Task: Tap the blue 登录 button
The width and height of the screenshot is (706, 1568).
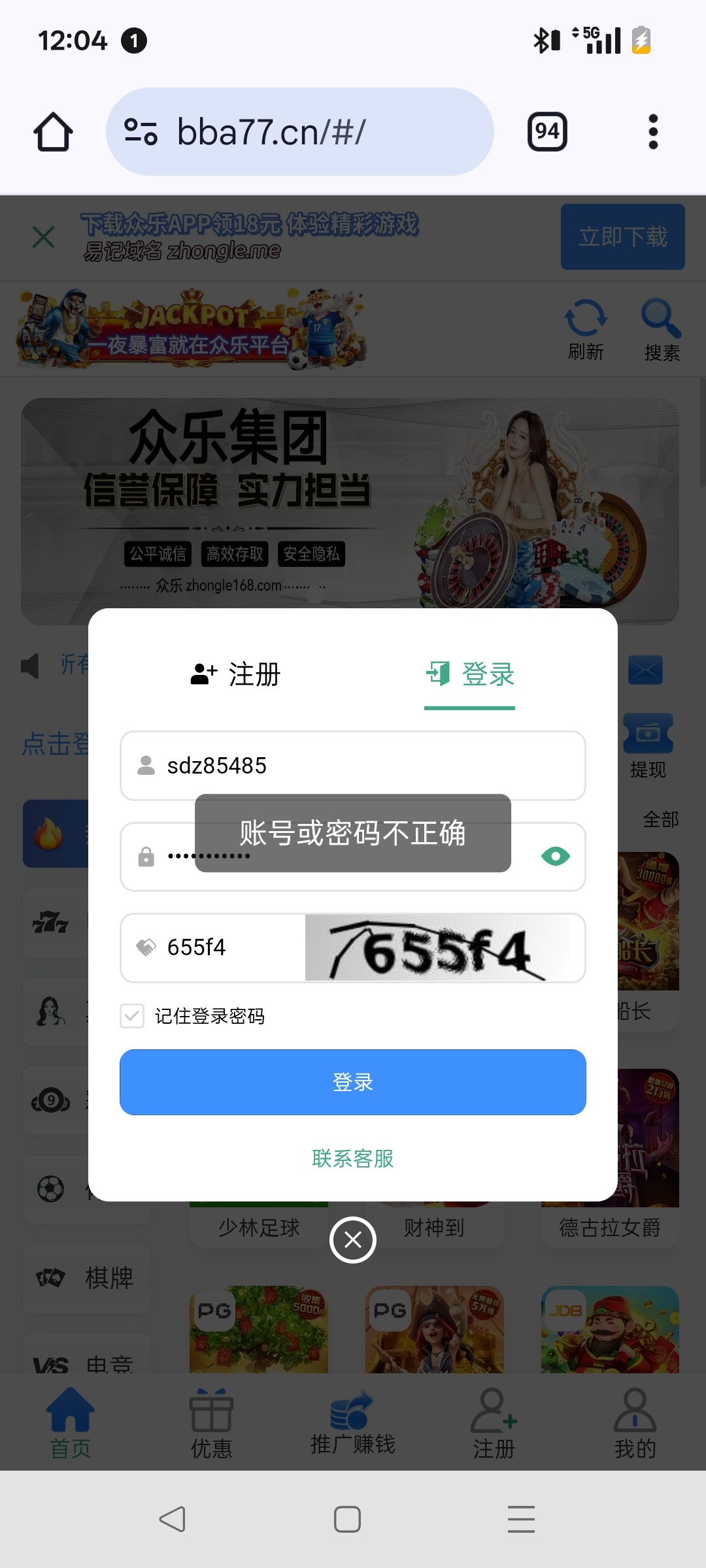Action: click(353, 1082)
